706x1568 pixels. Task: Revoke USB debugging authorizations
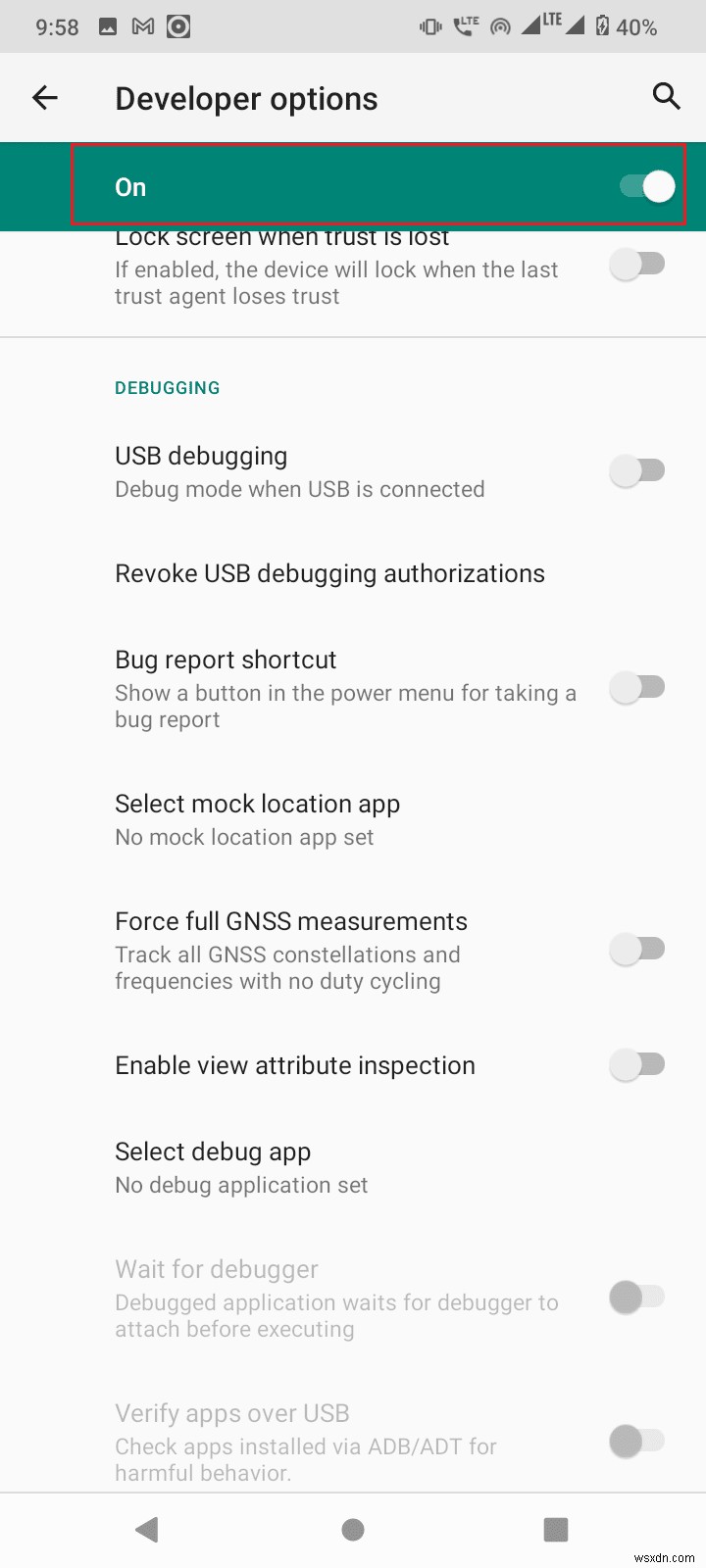tap(329, 573)
